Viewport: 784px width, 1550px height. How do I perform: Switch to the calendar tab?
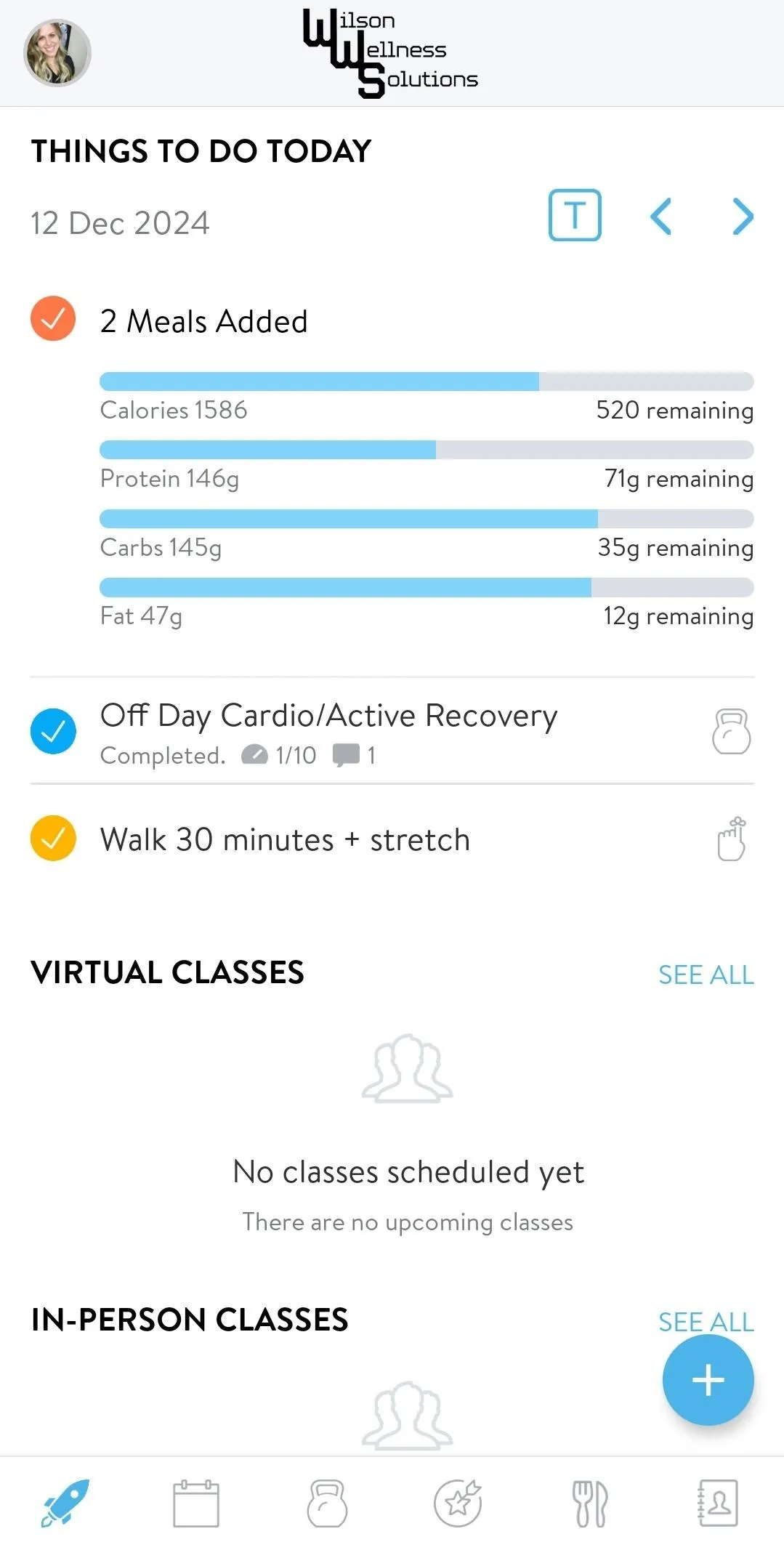click(x=196, y=1503)
